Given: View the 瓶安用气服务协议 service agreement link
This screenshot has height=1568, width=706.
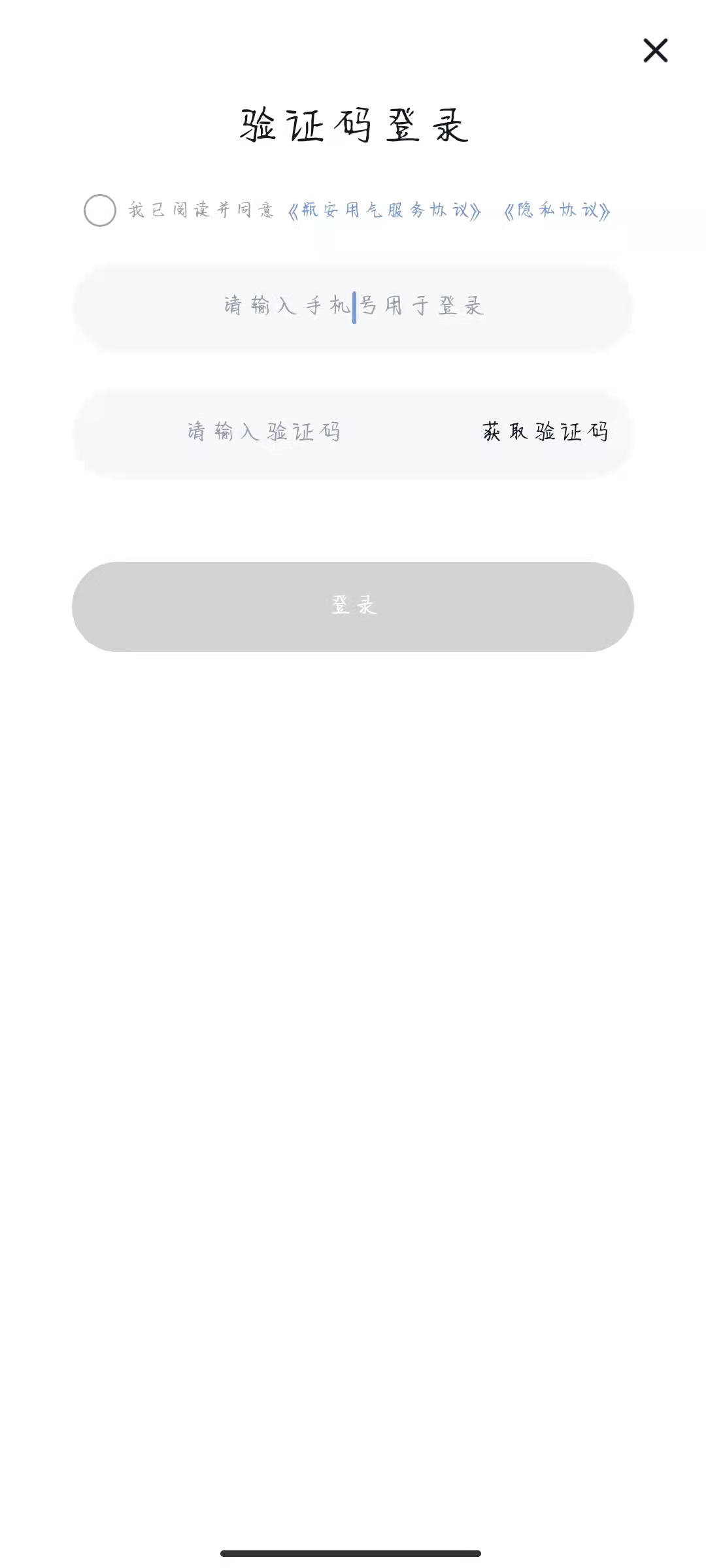Looking at the screenshot, I should [386, 210].
